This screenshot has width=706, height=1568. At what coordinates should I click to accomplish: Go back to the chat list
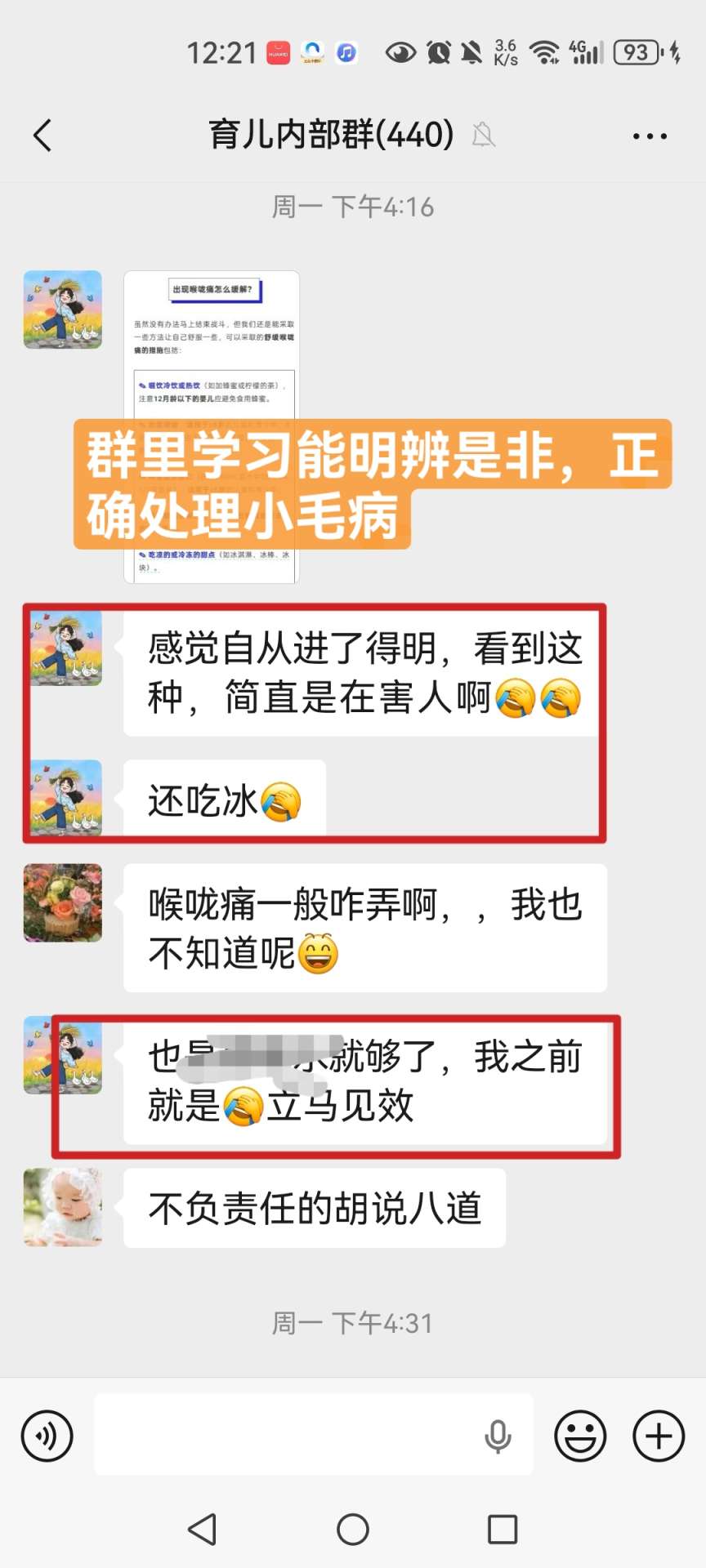point(42,136)
